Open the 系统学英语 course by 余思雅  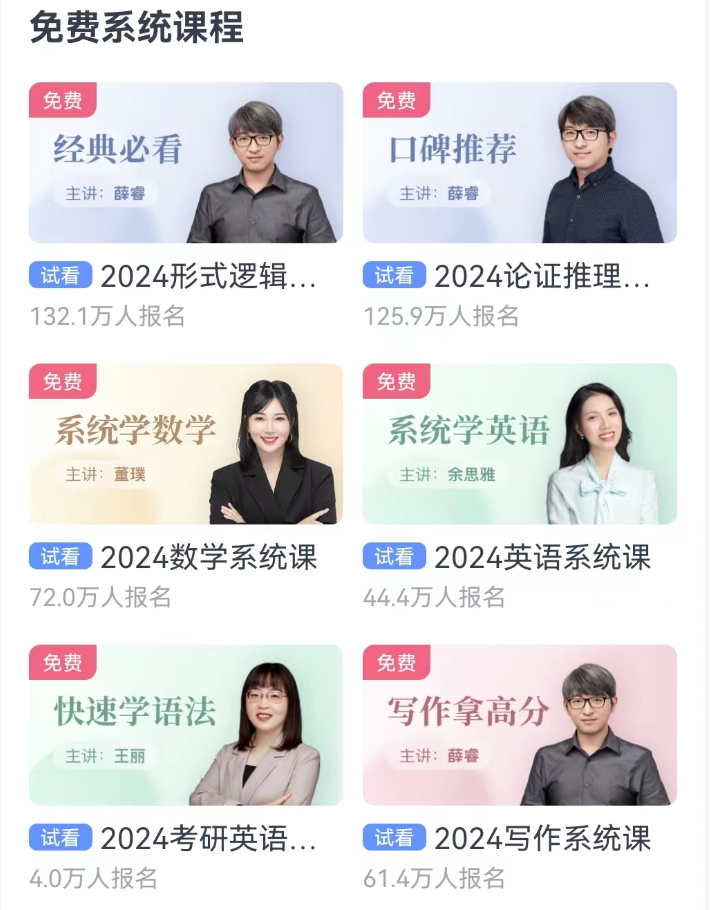coord(519,444)
